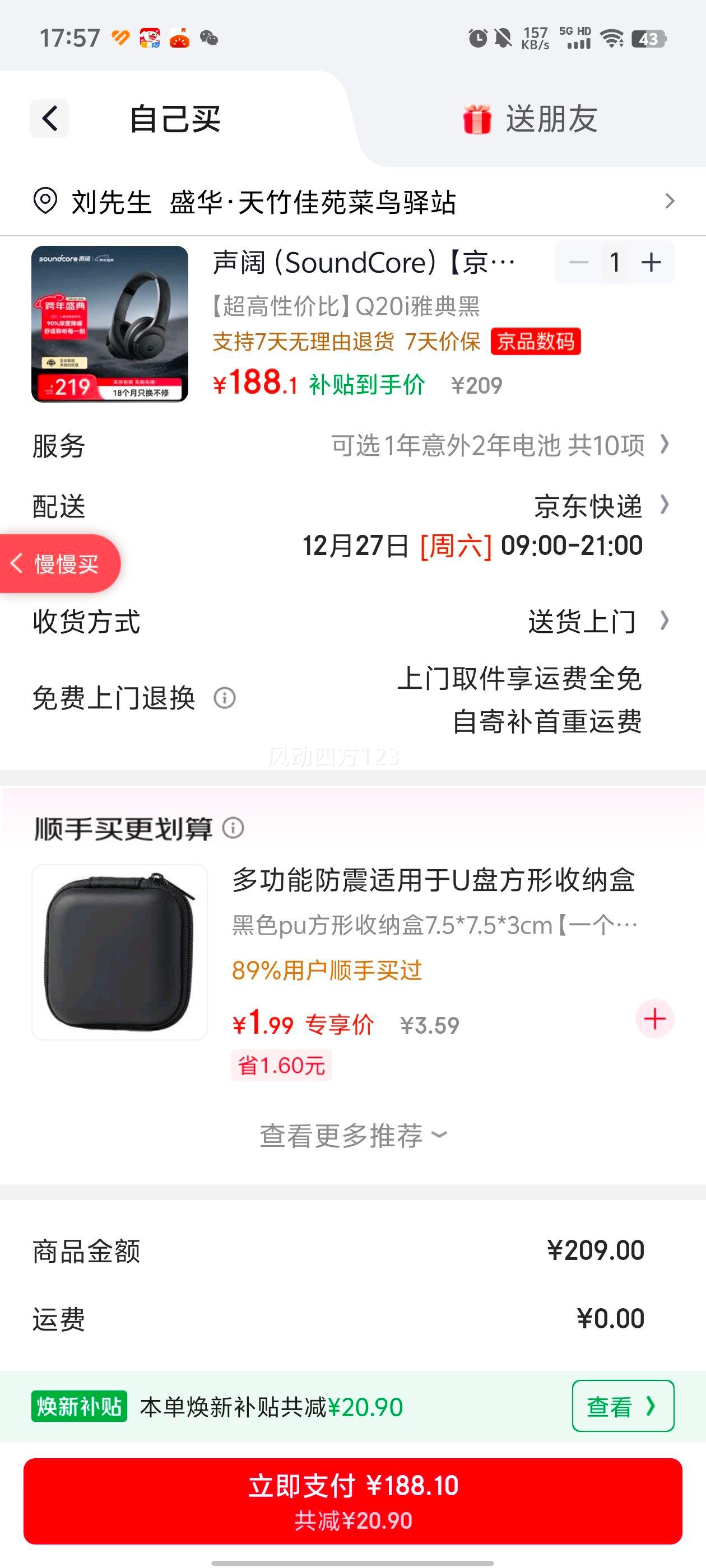This screenshot has height=1568, width=706.
Task: Tap the back arrow at top left
Action: coord(49,119)
